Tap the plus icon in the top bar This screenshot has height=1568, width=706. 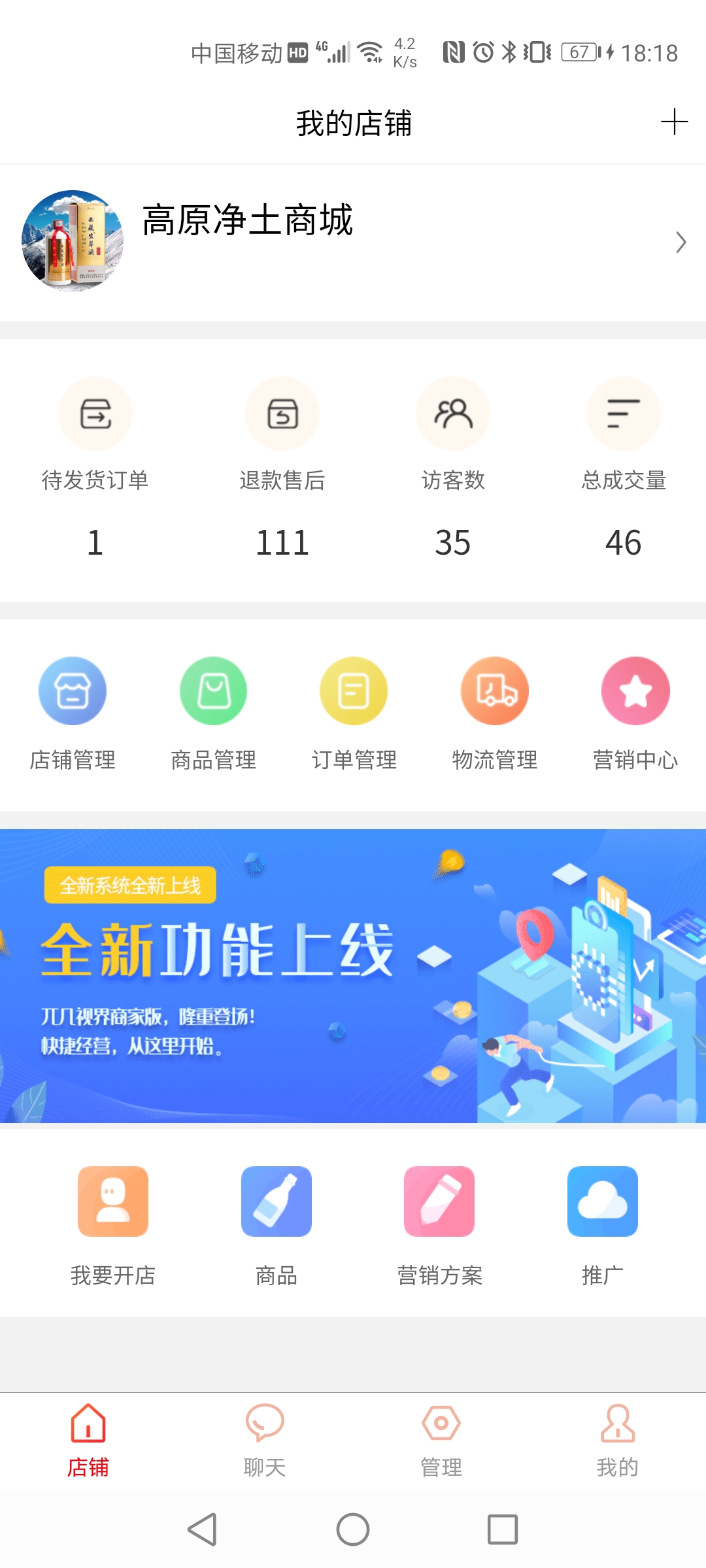pos(674,122)
